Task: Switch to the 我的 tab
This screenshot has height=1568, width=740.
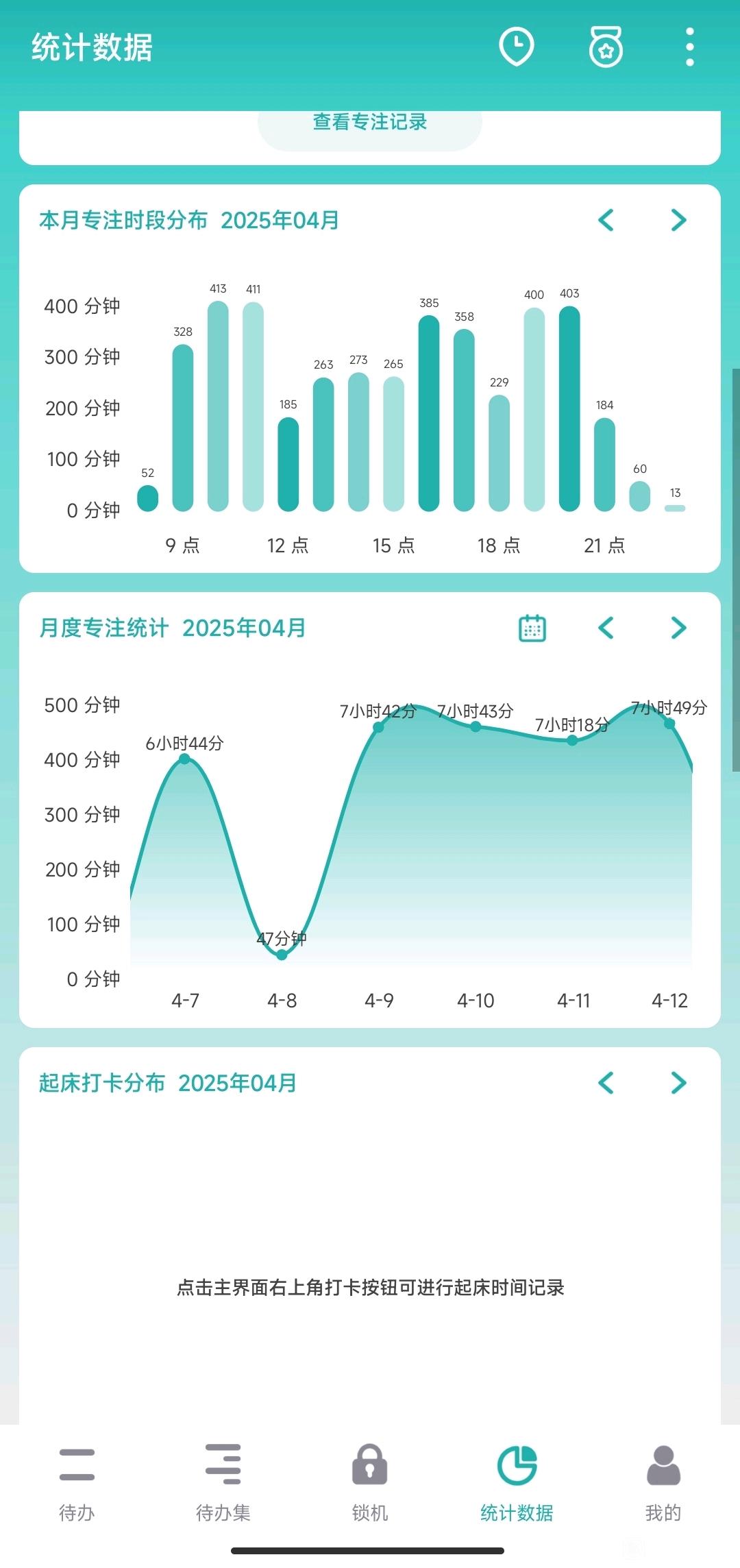Action: coord(663,1483)
